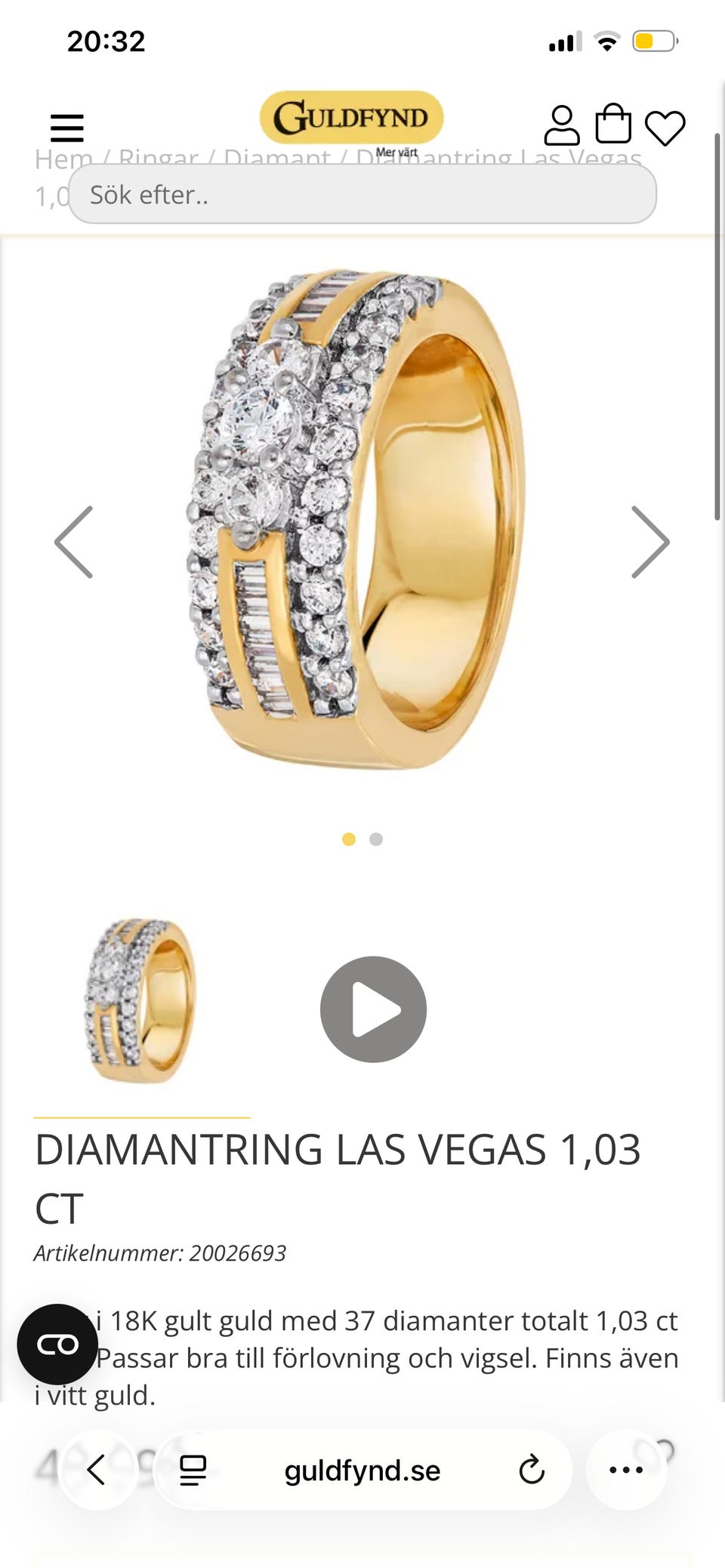
Task: Select the ring thumbnail image
Action: tap(141, 1001)
